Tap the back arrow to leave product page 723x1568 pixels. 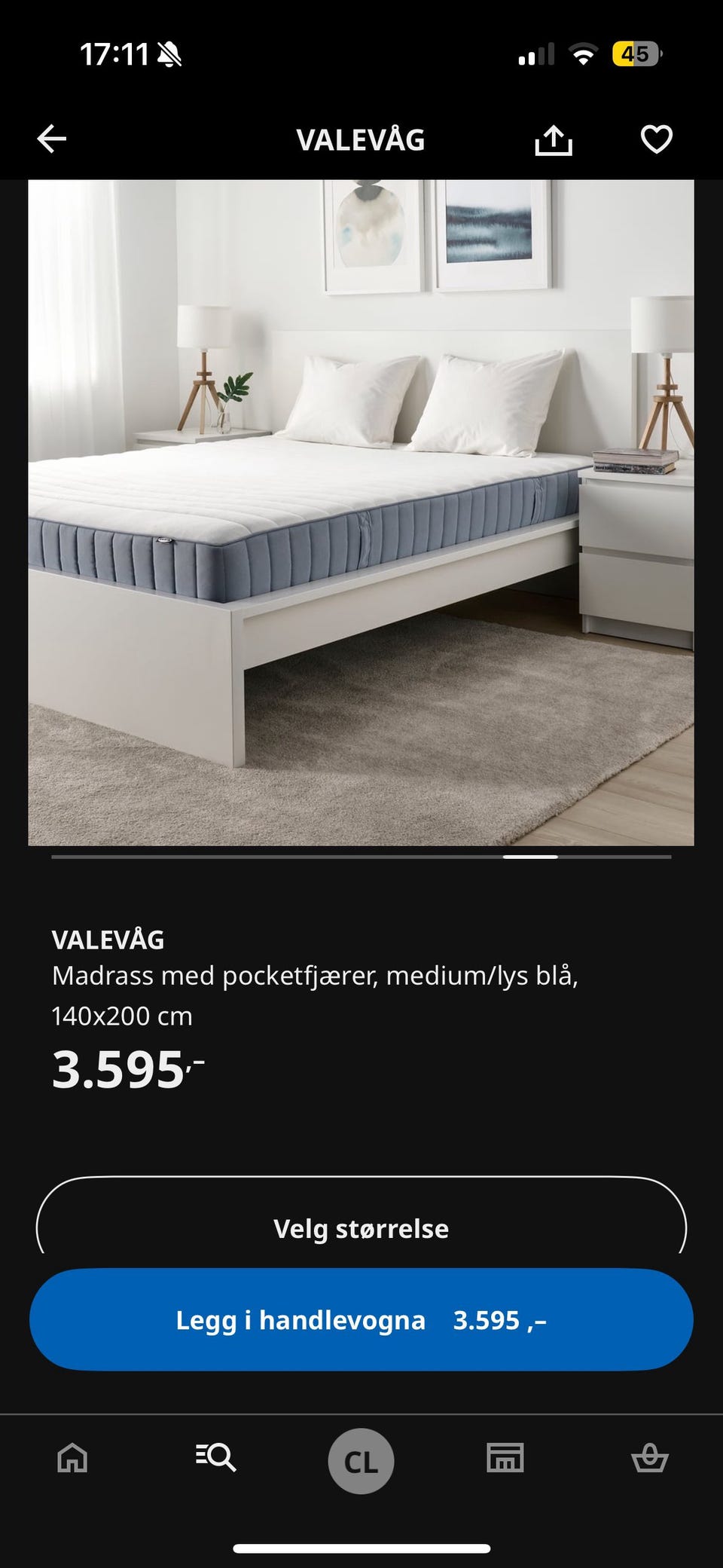pyautogui.click(x=50, y=139)
